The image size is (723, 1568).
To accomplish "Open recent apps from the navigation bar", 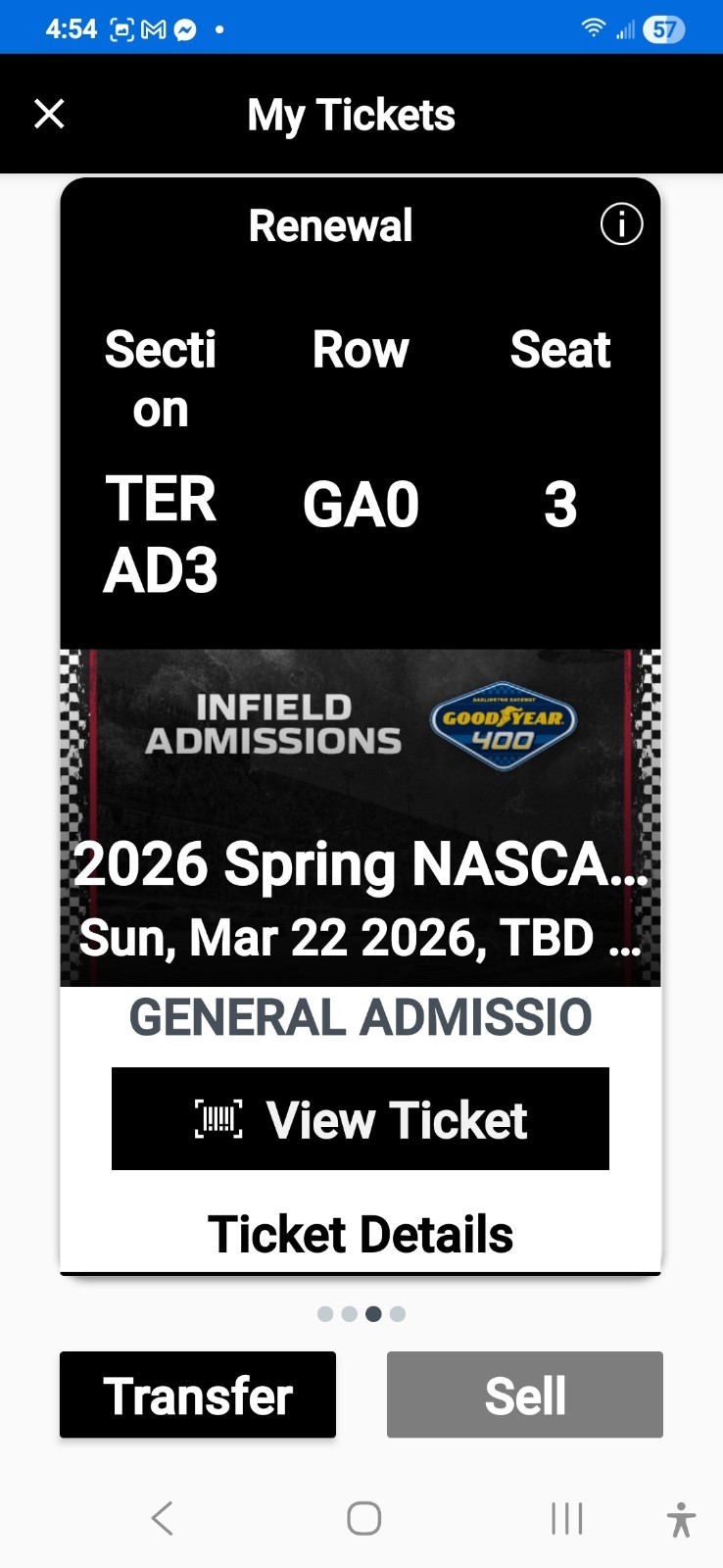I will 566,1520.
